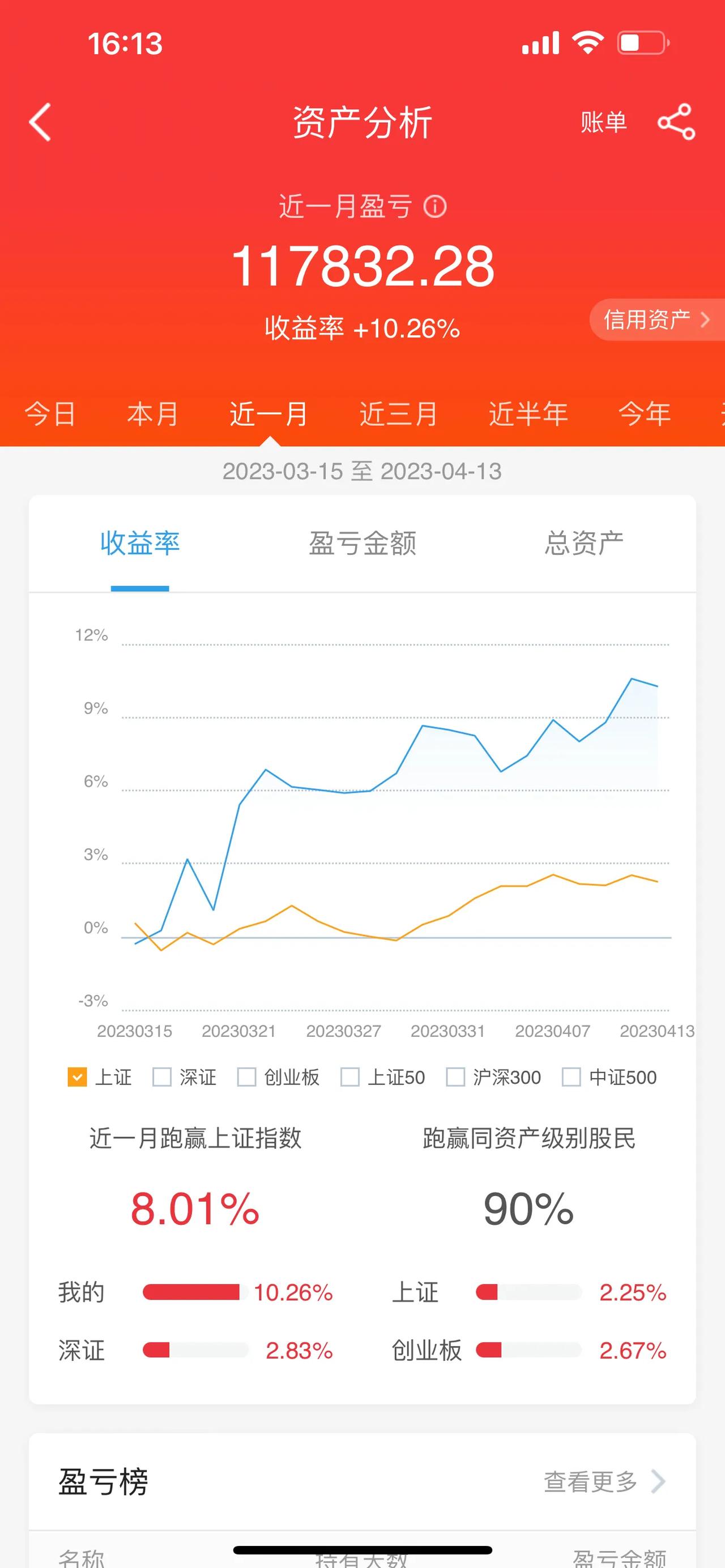
Task: Go back using the top-left arrow
Action: tap(40, 122)
